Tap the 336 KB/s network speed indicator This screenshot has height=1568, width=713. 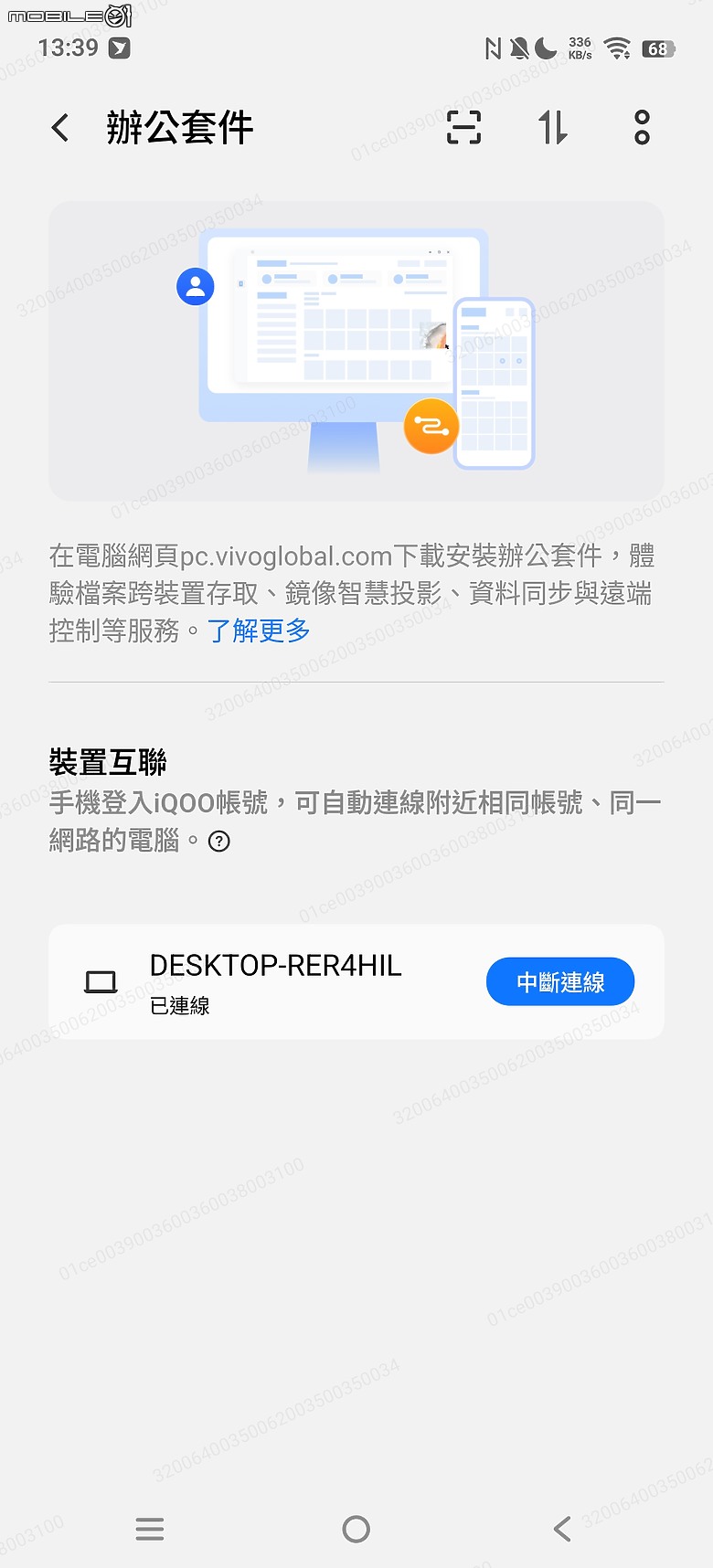click(x=581, y=46)
